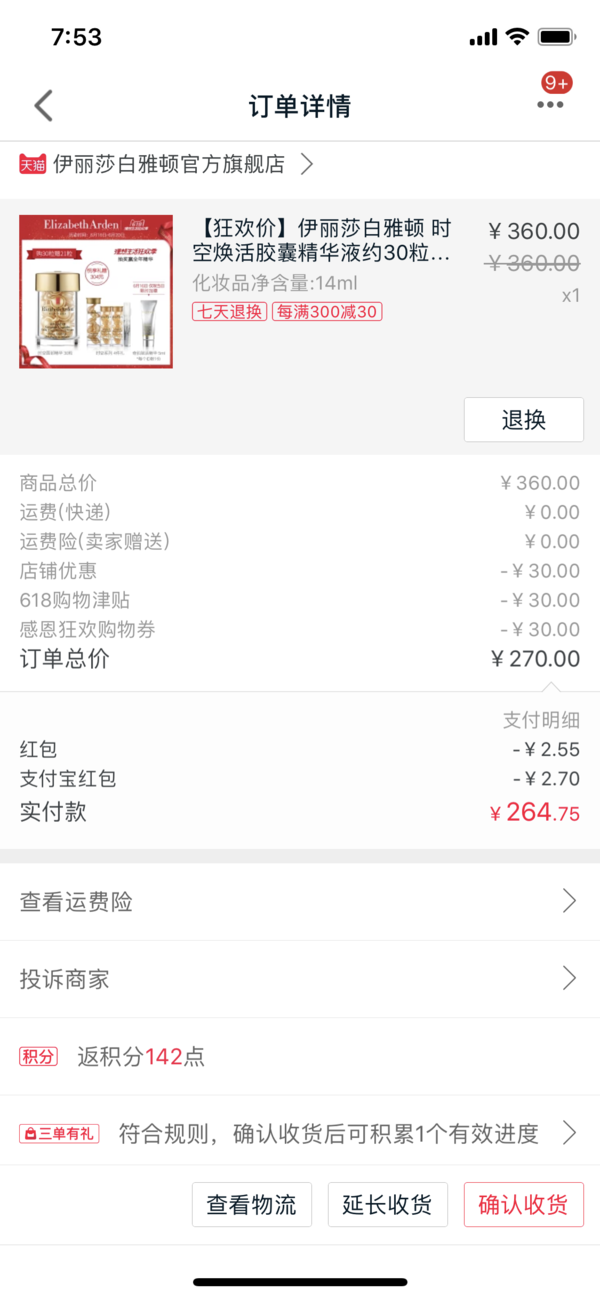Open the 查看运费险 row

(x=300, y=902)
